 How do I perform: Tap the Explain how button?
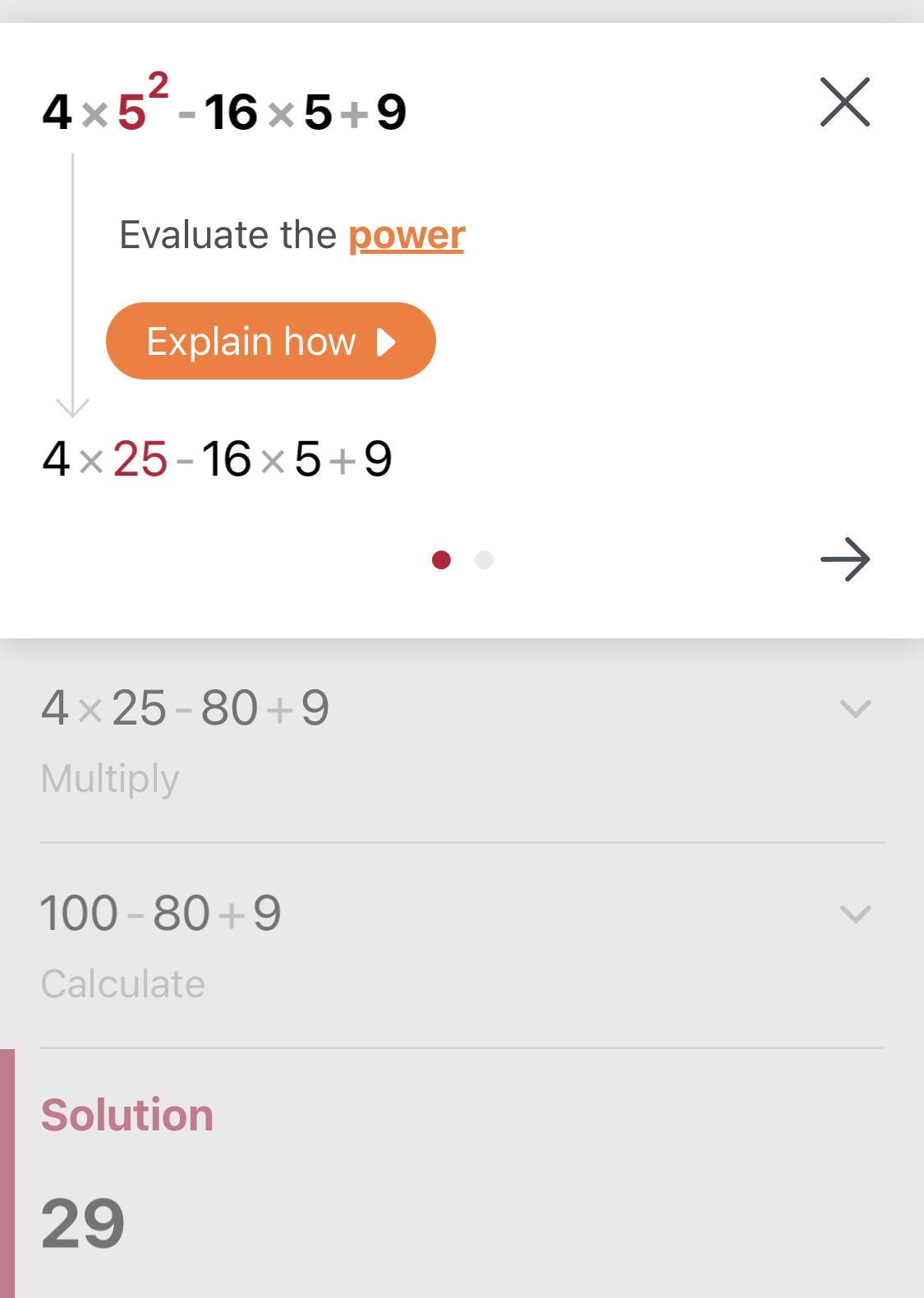tap(270, 341)
